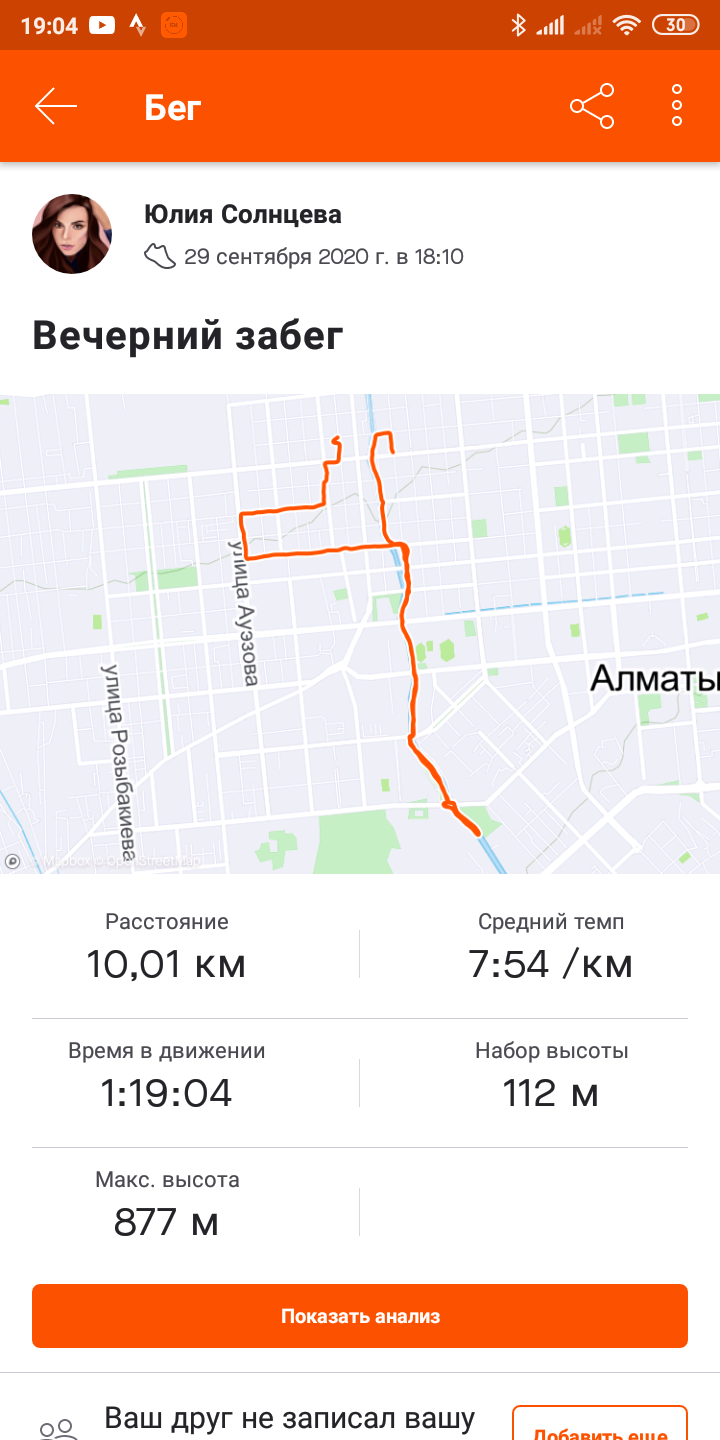
Task: Open the run route map
Action: 360,633
